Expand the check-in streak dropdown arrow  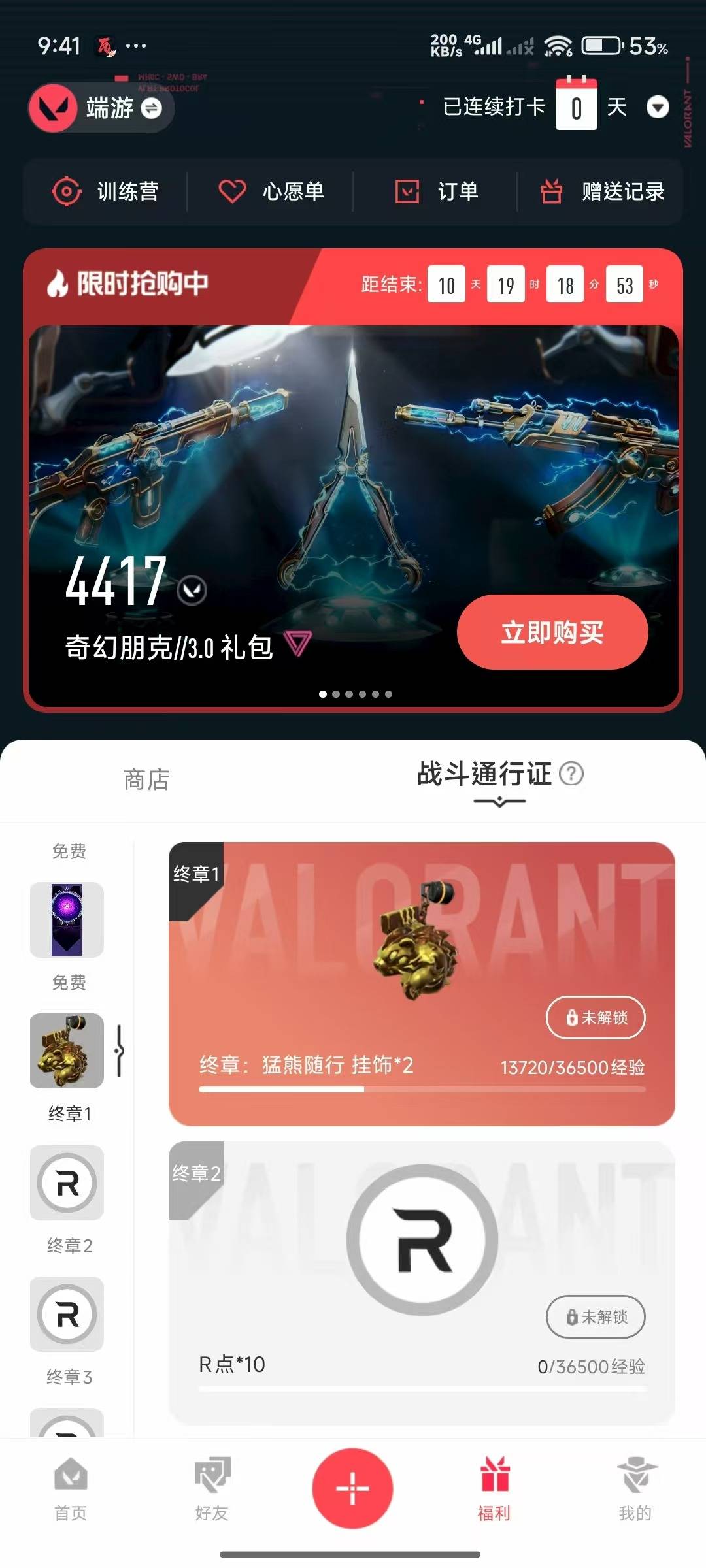pyautogui.click(x=658, y=107)
